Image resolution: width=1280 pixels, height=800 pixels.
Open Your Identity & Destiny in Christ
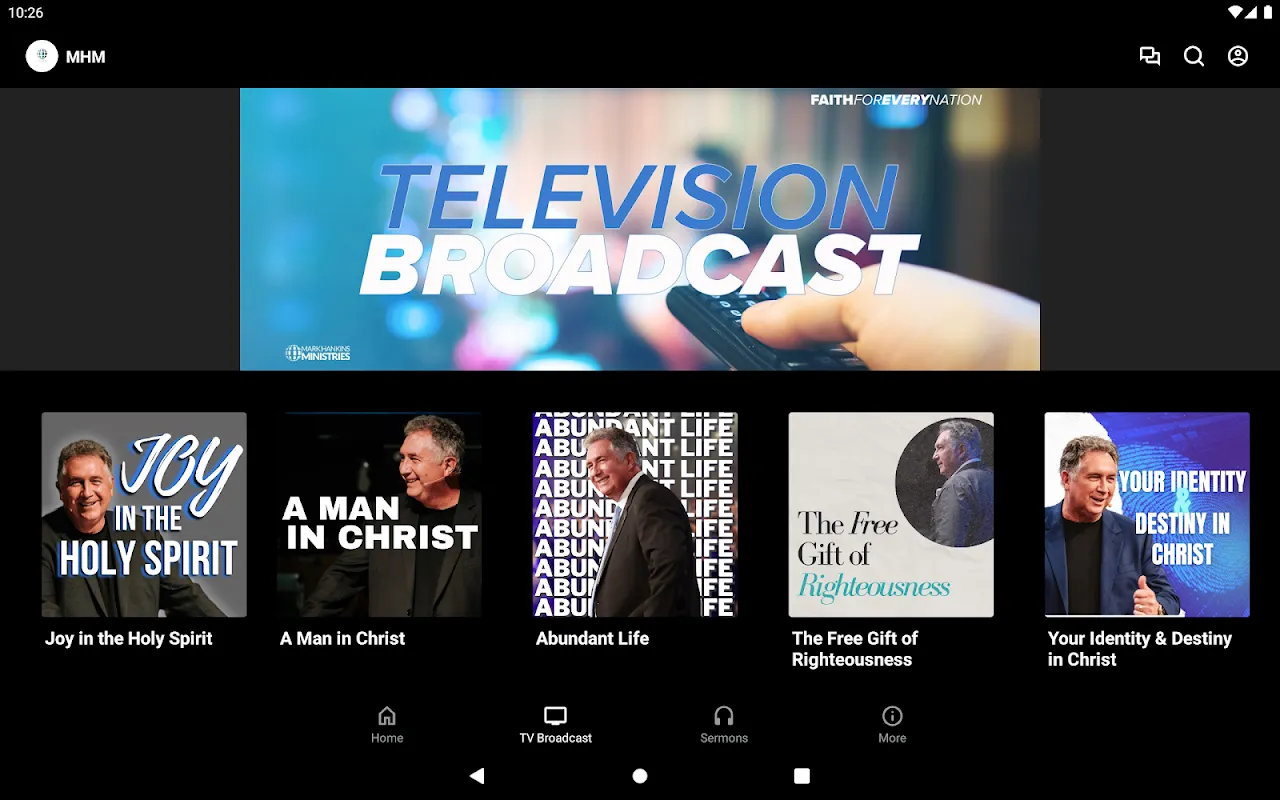tap(1147, 515)
